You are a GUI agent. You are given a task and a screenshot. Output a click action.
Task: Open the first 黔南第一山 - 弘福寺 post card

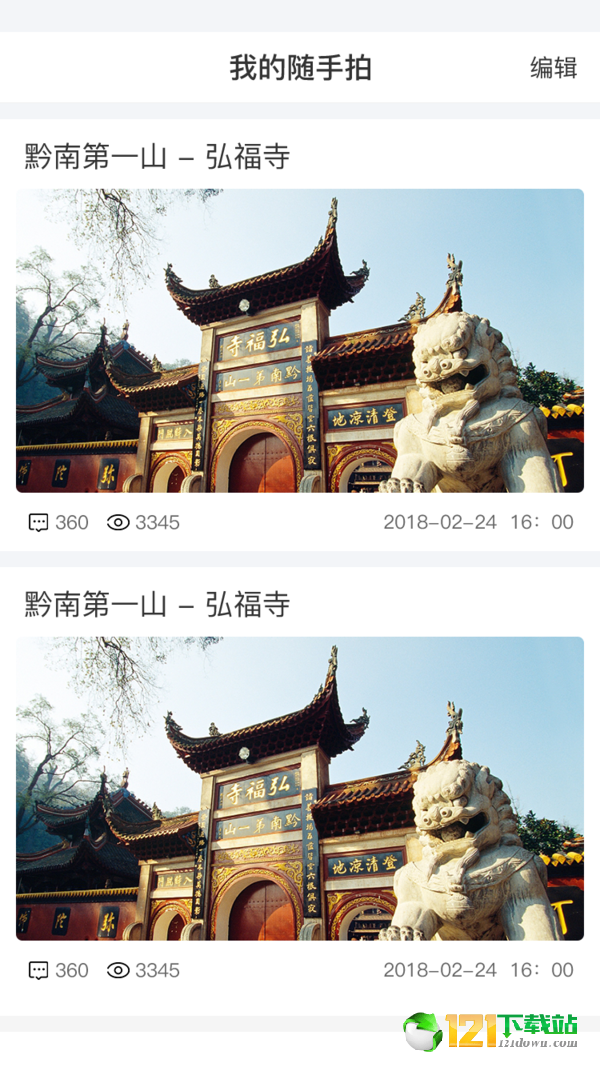[300, 340]
